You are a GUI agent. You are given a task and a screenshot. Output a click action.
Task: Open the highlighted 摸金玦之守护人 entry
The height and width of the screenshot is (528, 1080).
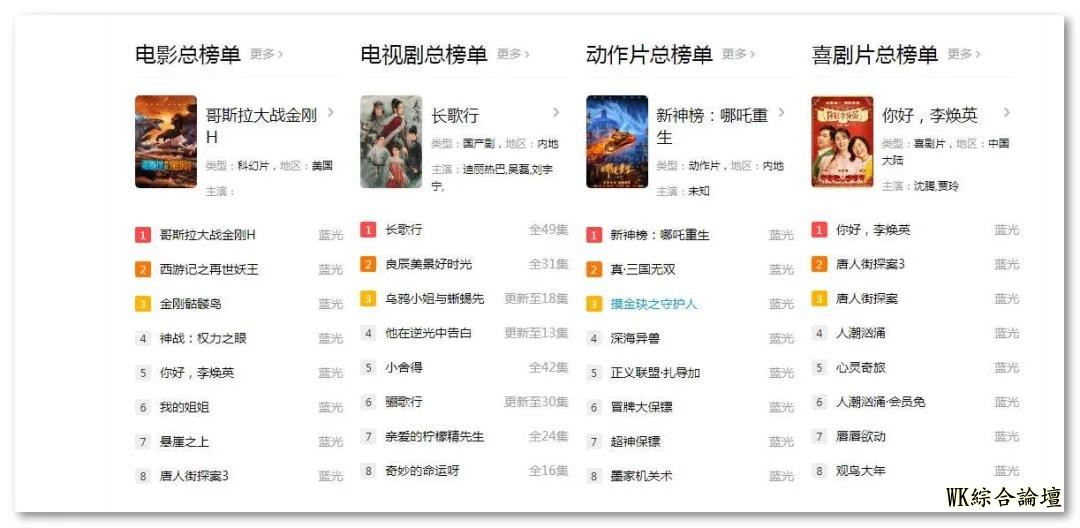pos(654,303)
